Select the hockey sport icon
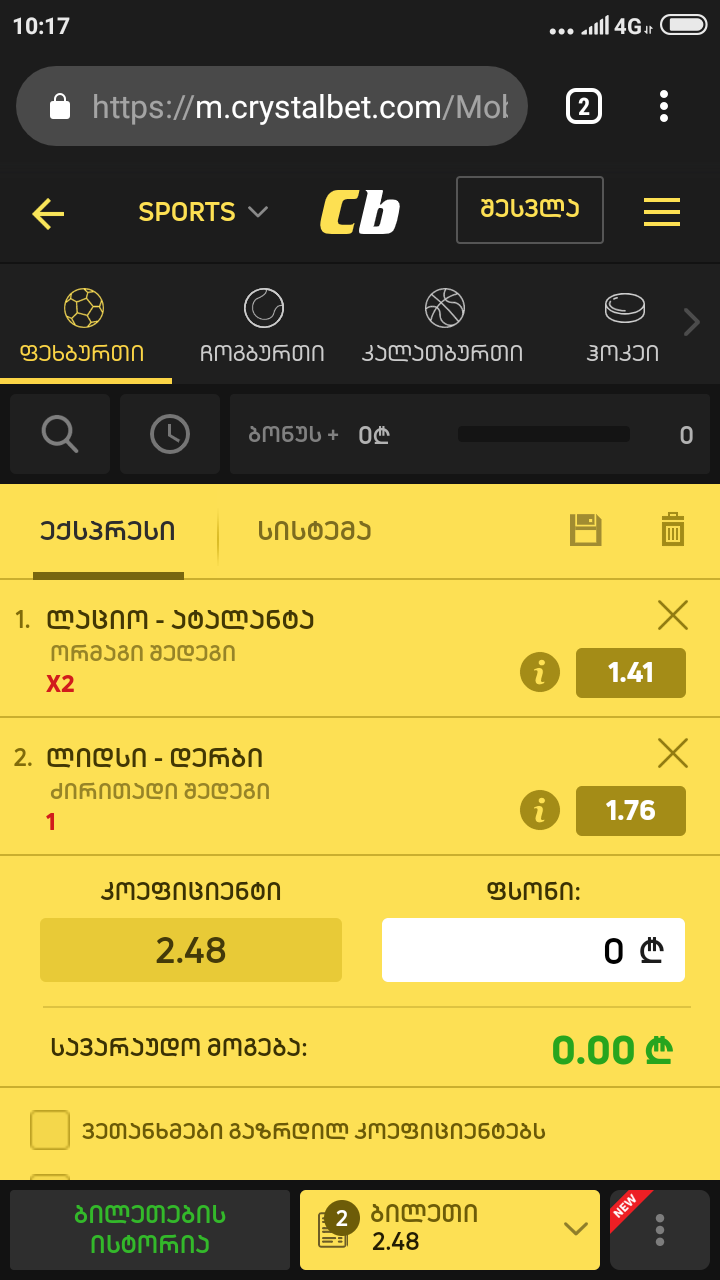 [623, 307]
